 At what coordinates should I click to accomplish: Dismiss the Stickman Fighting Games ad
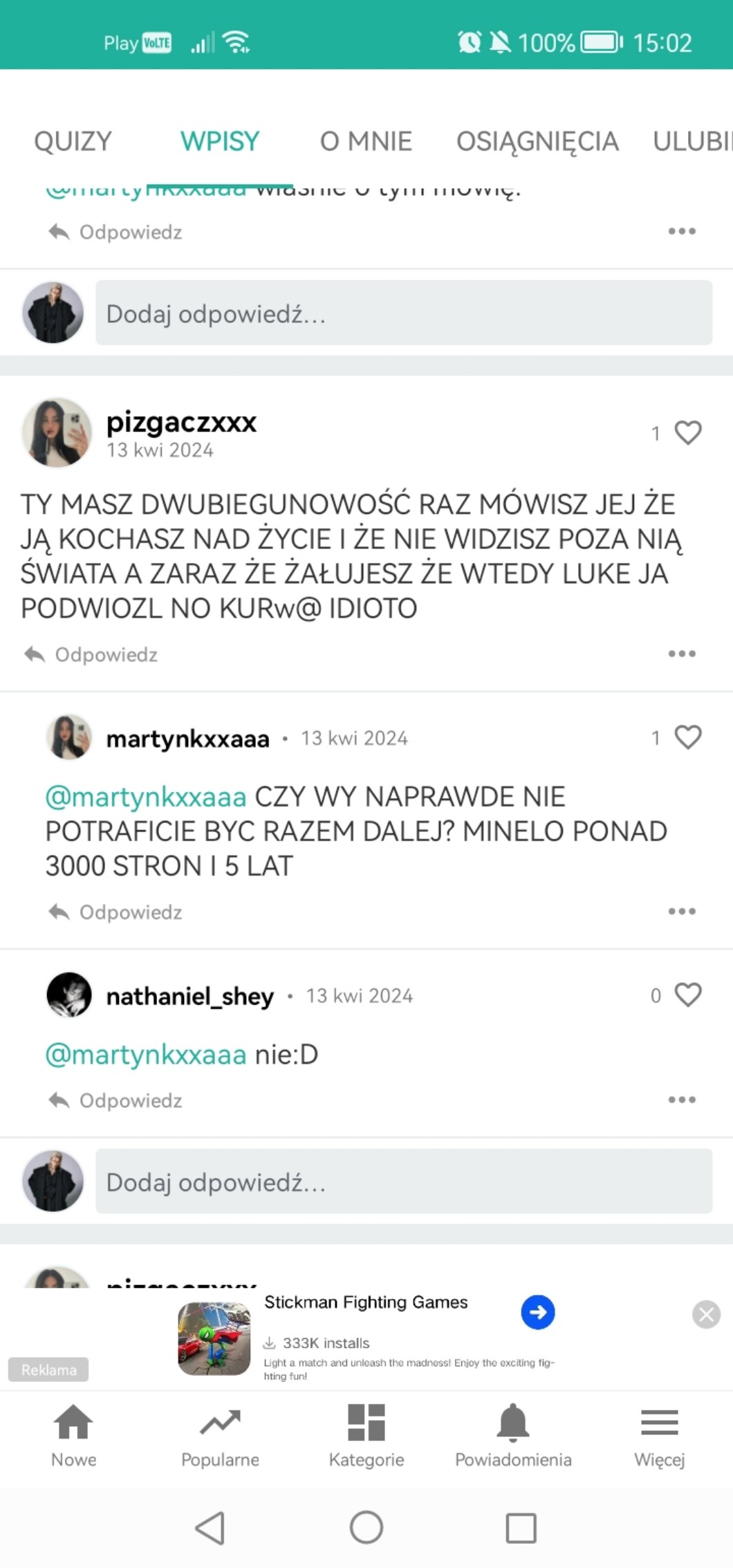click(706, 1314)
